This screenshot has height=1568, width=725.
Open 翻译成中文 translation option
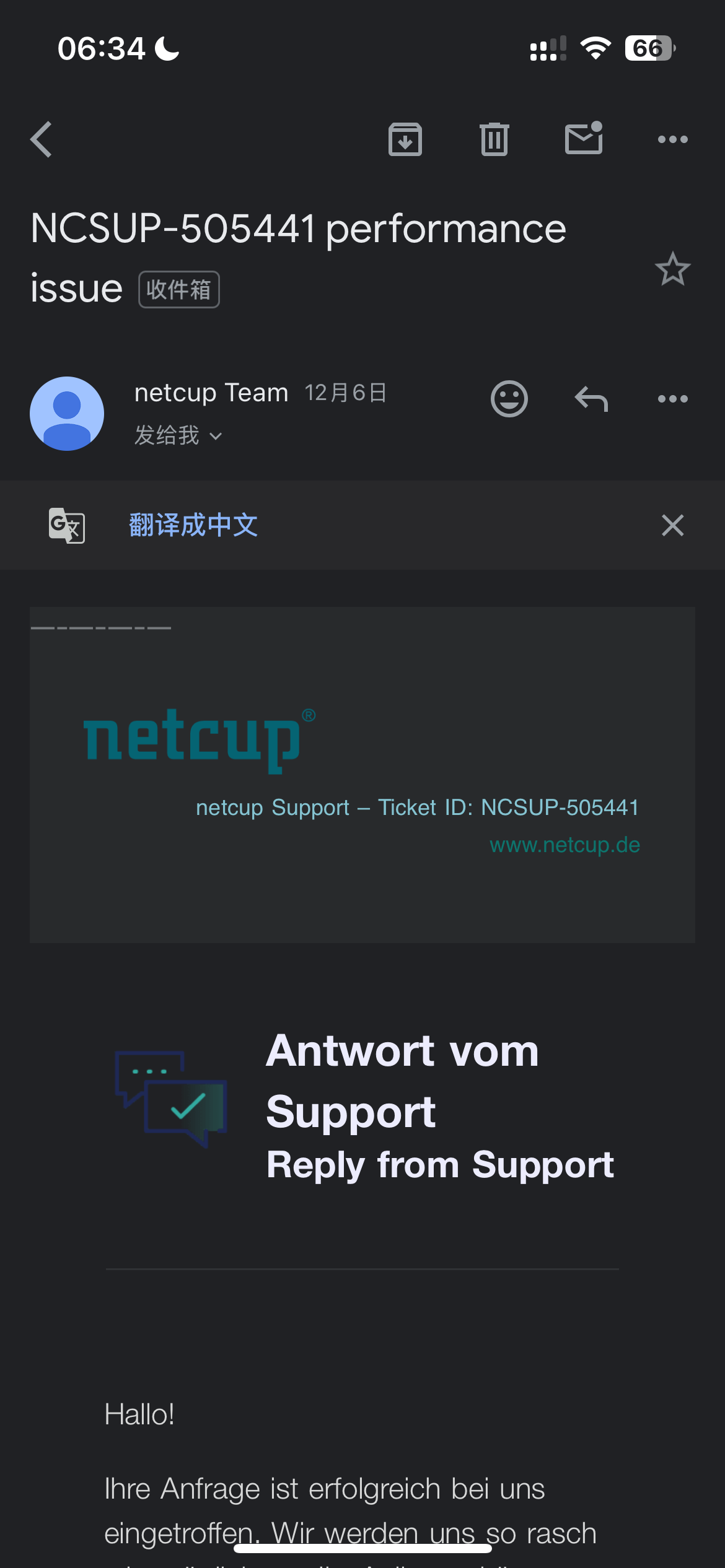(x=194, y=524)
